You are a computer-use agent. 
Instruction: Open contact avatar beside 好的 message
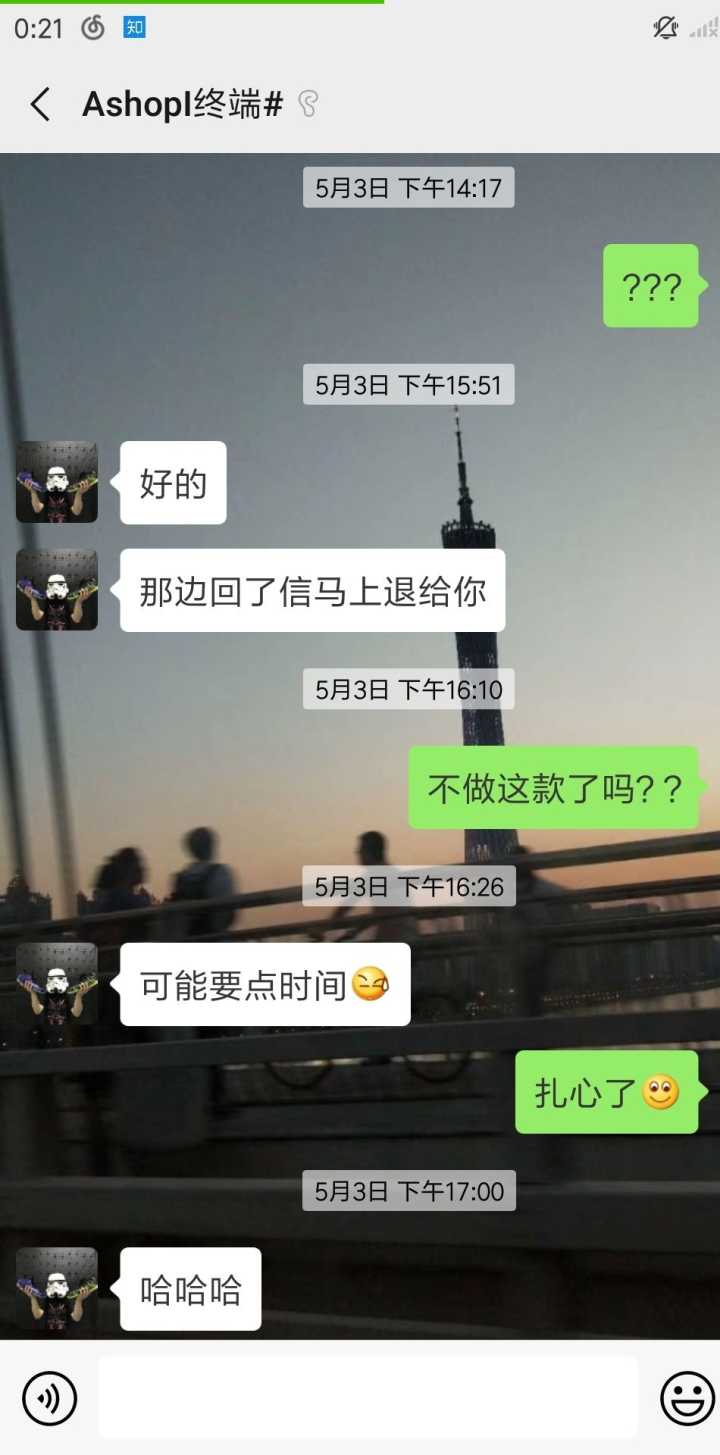[x=57, y=482]
